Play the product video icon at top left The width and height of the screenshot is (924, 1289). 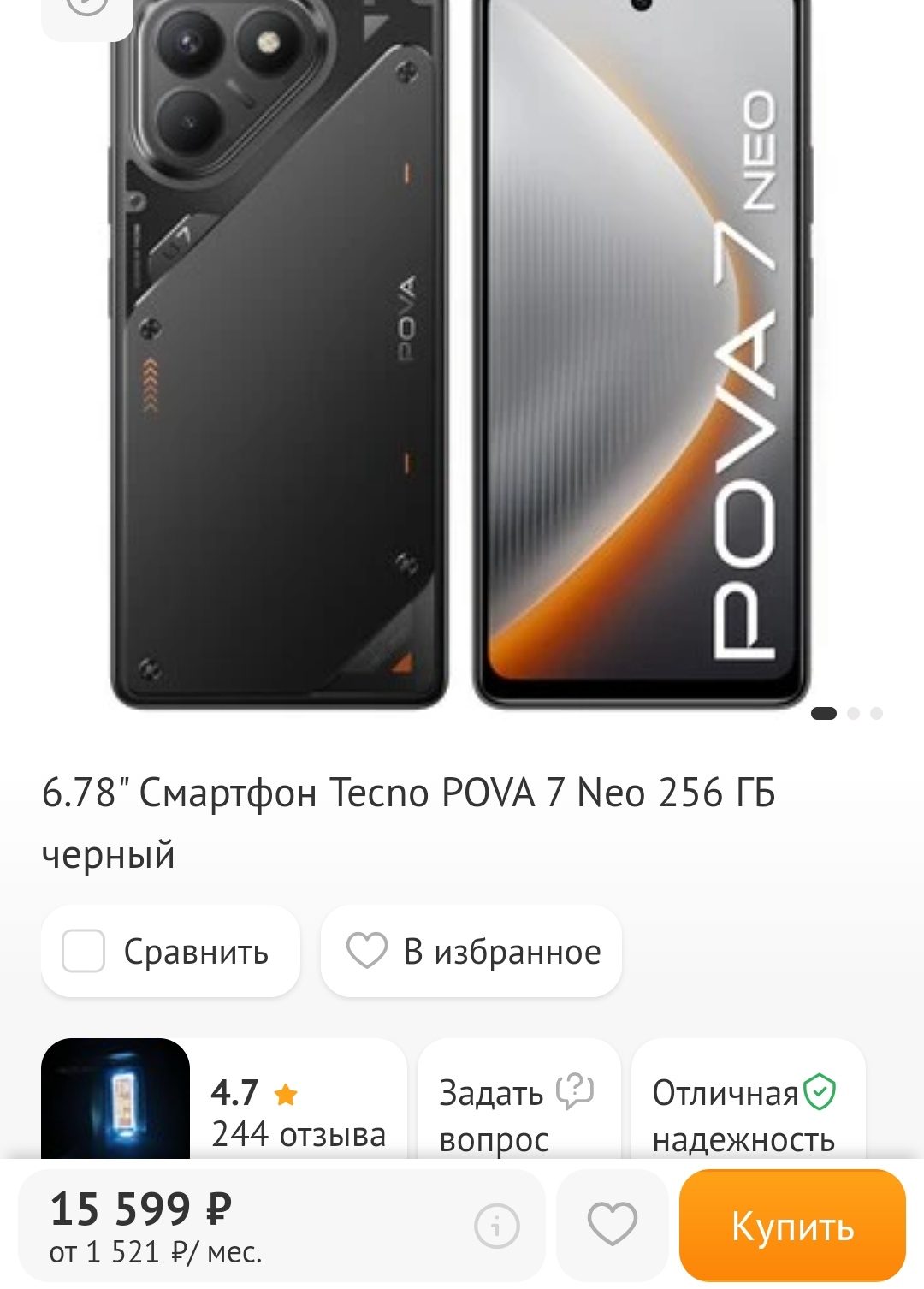coord(87,9)
